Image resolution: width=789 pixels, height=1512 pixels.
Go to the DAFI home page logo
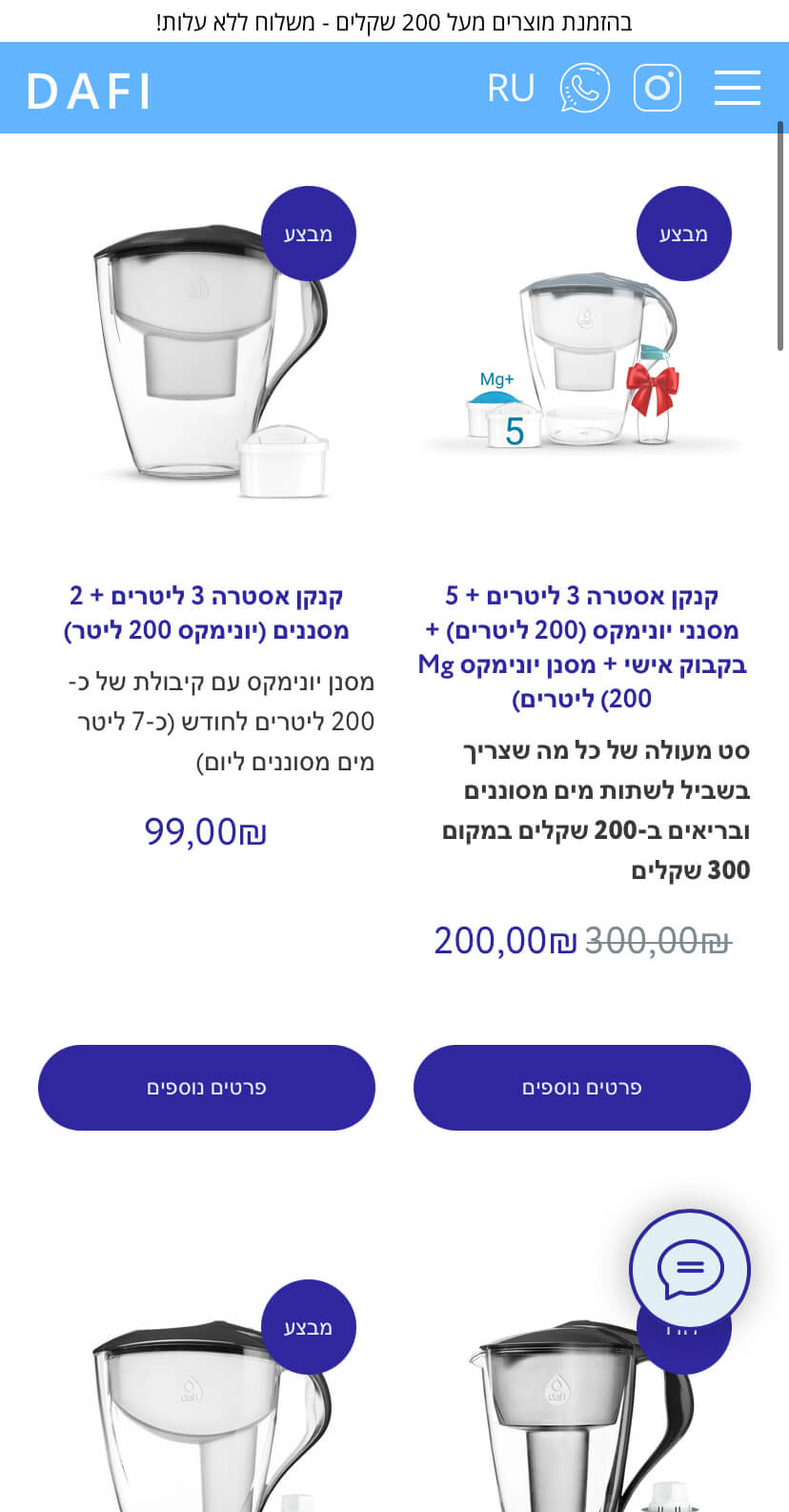(89, 92)
